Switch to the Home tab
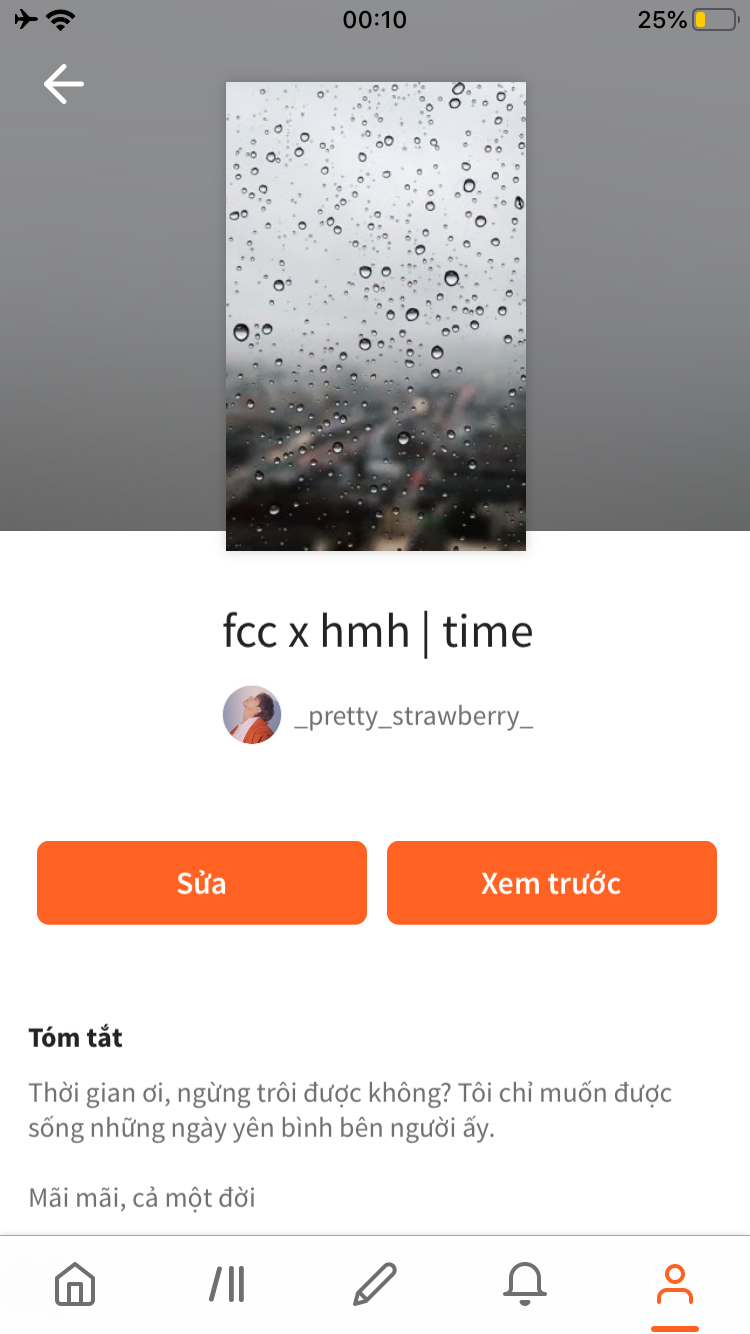This screenshot has height=1334, width=750. 75,1284
